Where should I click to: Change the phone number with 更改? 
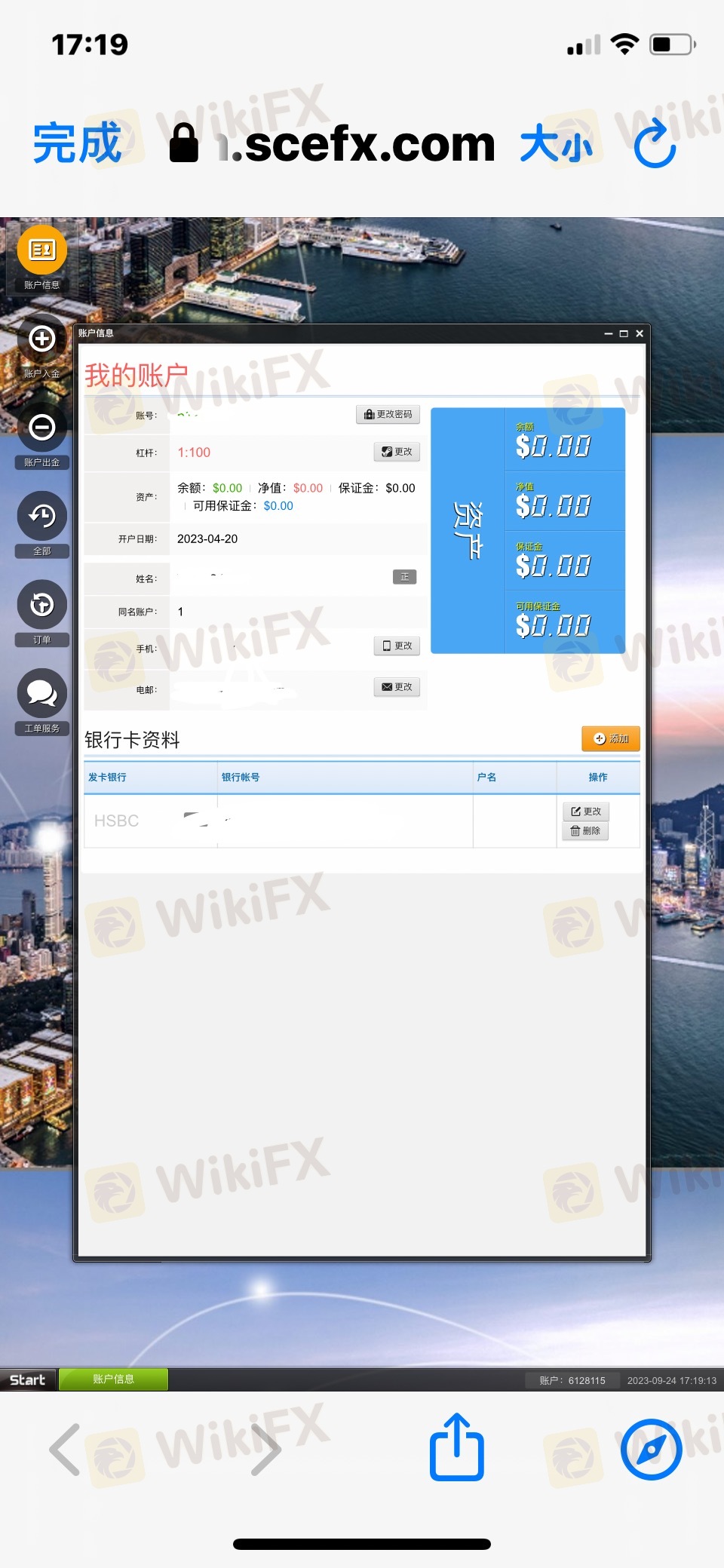pyautogui.click(x=397, y=646)
